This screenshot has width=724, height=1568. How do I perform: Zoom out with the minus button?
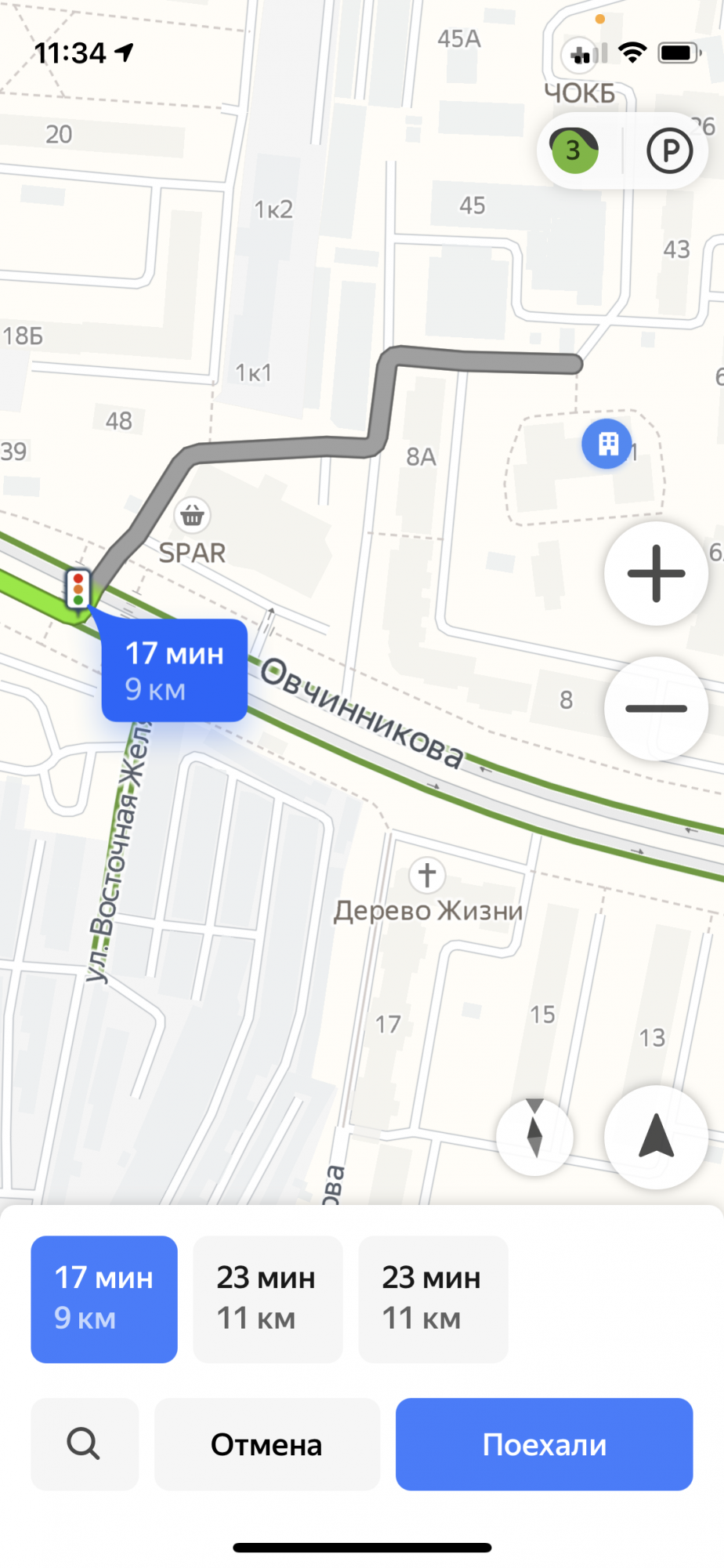[x=657, y=709]
